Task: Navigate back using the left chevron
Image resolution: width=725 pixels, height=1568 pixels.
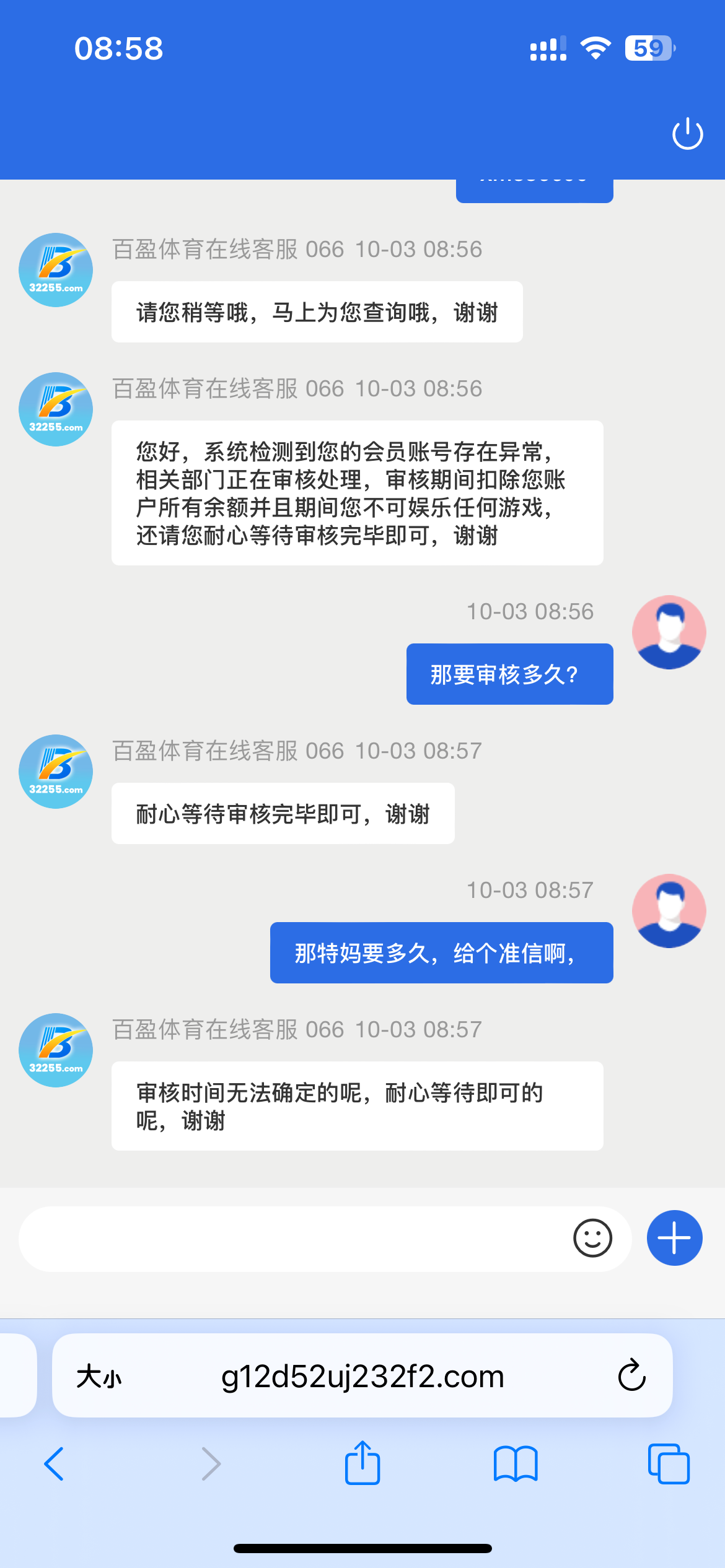Action: click(x=56, y=1465)
